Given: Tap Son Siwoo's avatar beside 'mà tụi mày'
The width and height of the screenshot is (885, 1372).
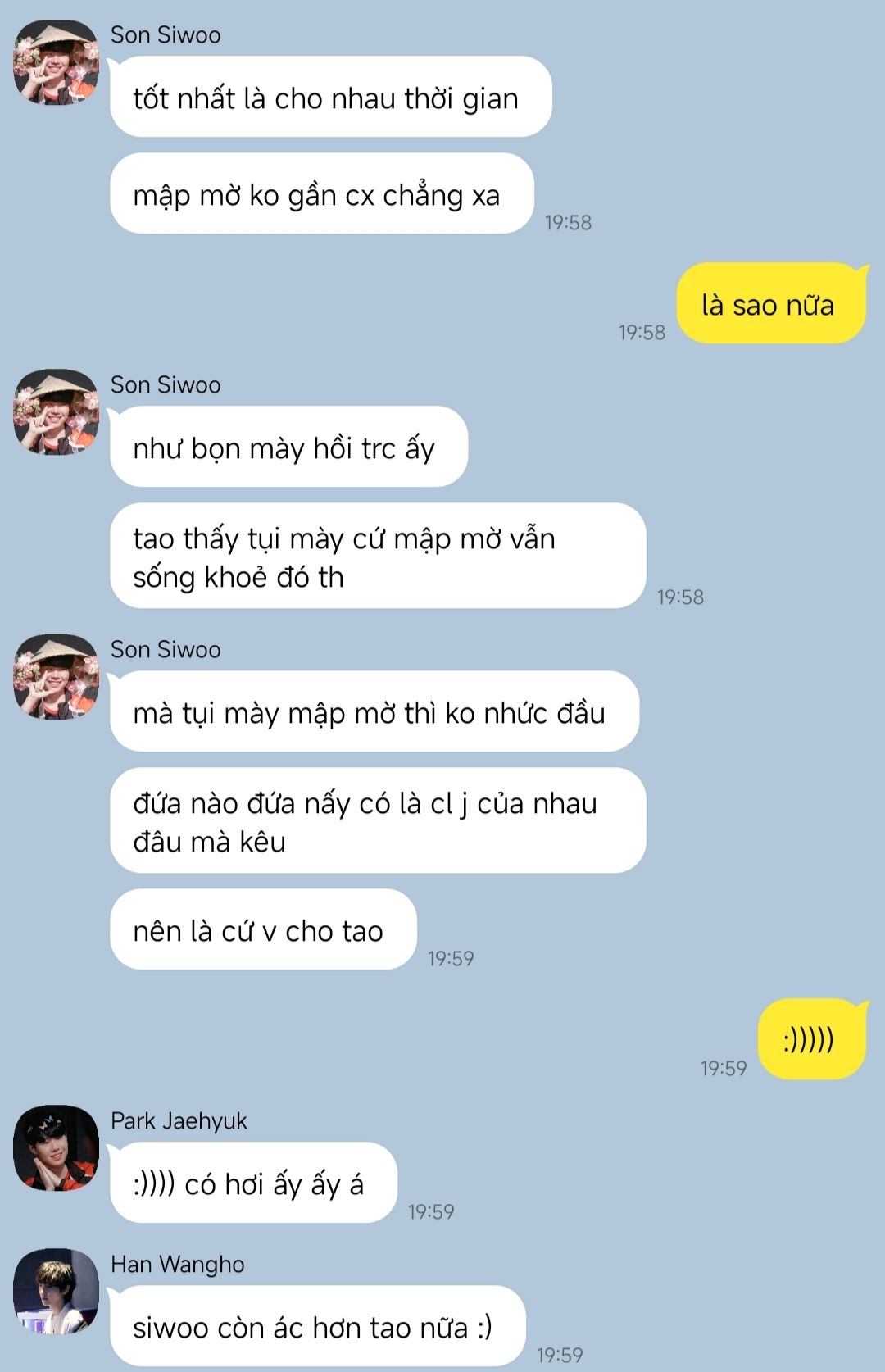Looking at the screenshot, I should pos(56,676).
